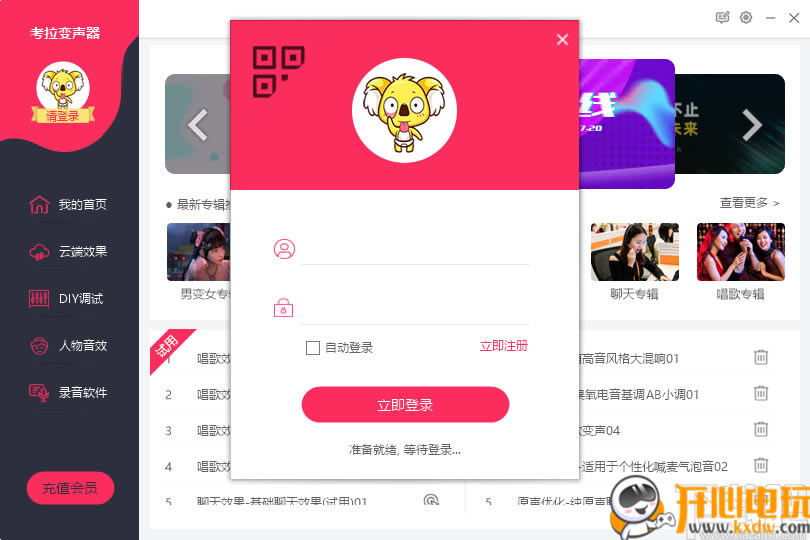
Task: Select 录音软件 in sidebar
Action: [x=69, y=393]
